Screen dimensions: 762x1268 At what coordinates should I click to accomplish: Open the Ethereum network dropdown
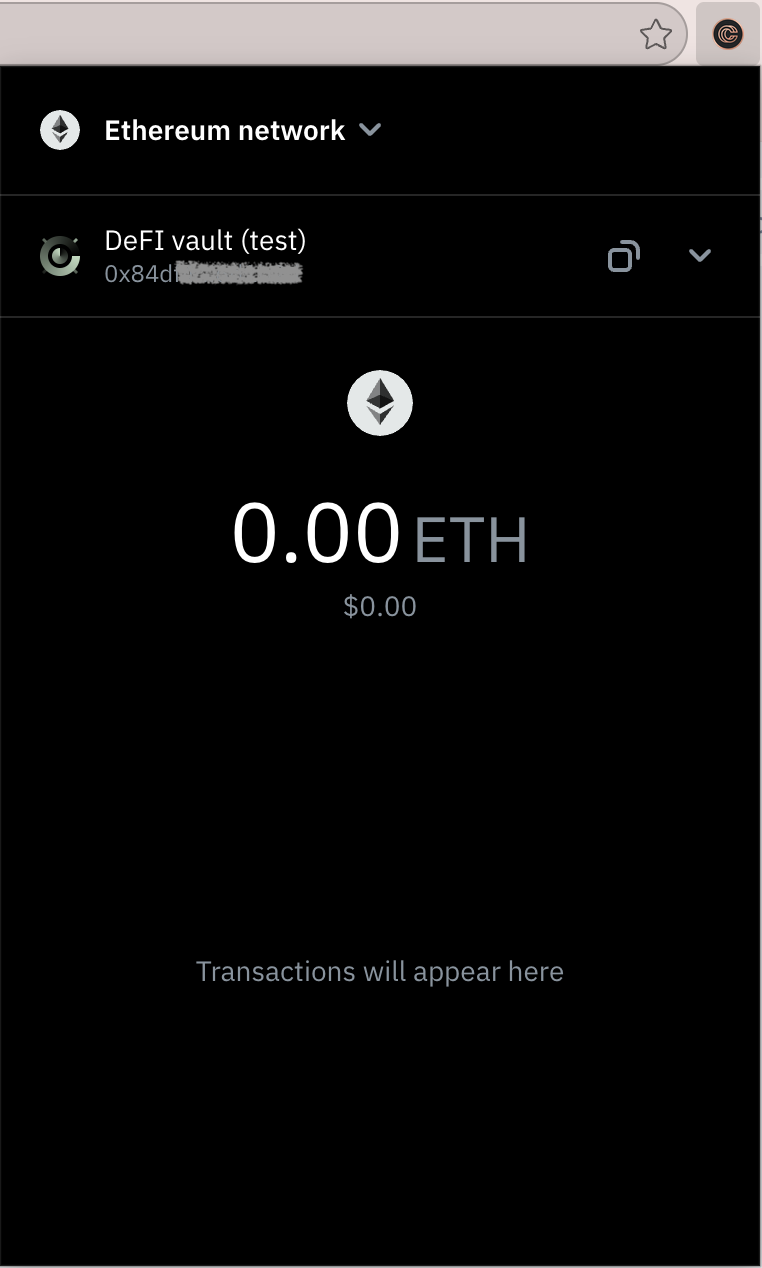point(369,130)
